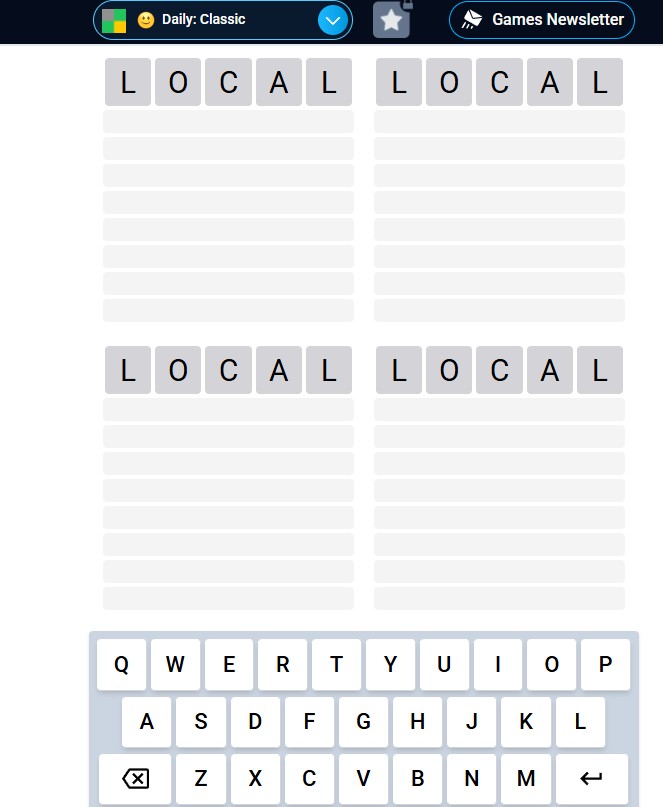The image size is (663, 807).
Task: Tap the M key
Action: point(526,779)
